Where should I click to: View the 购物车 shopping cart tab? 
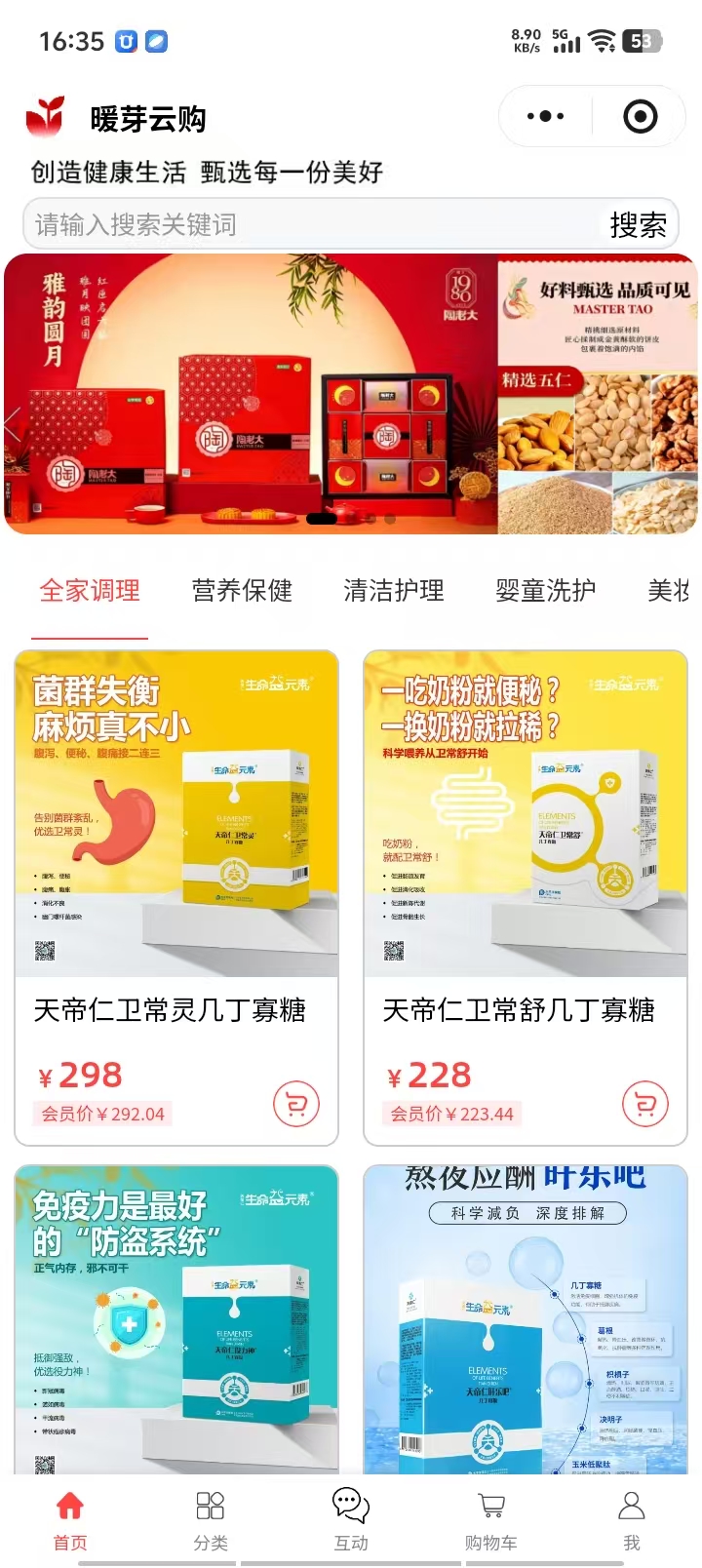click(x=491, y=1519)
